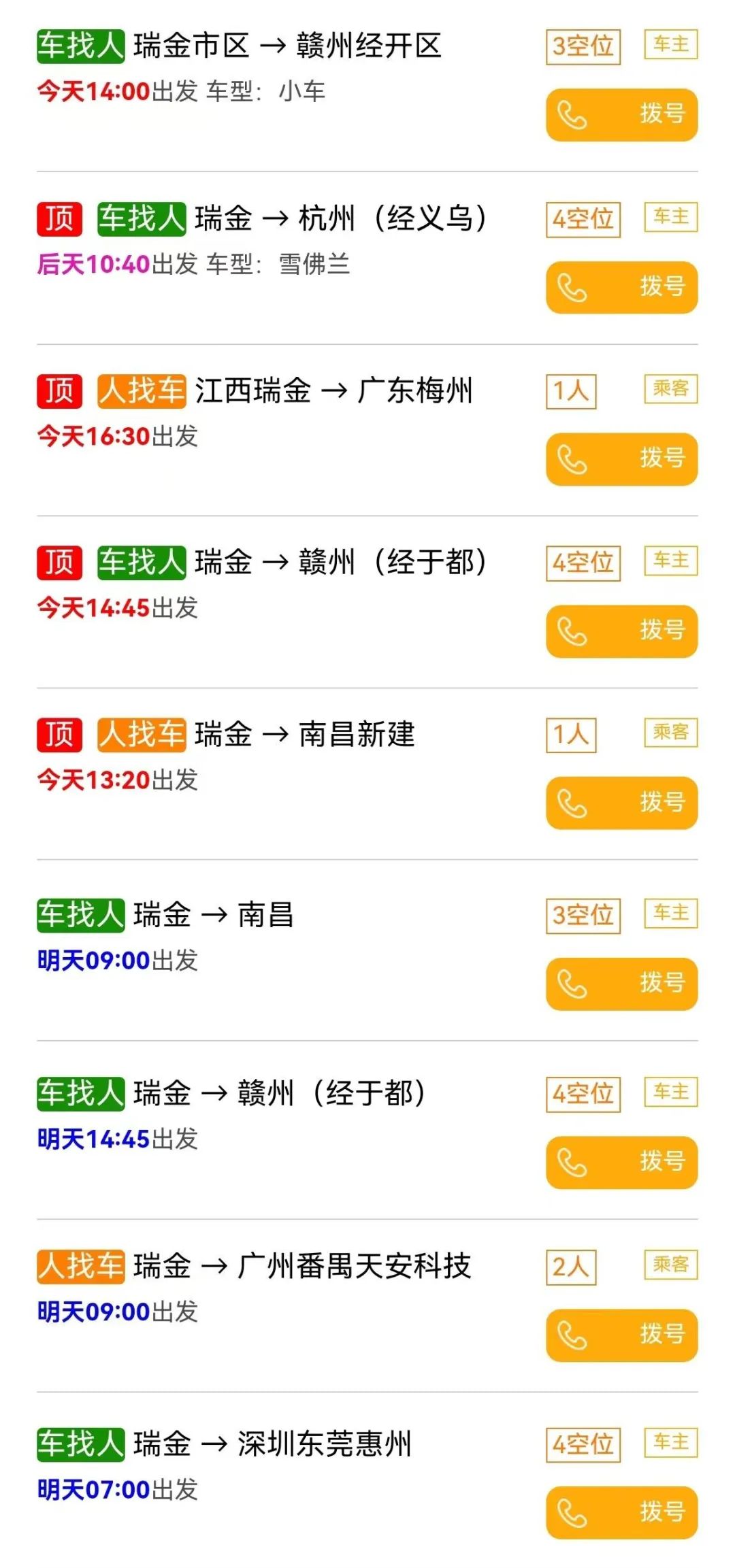Dial the driver for 瑞金市区 to 赣州经开区
This screenshot has height=1568, width=735.
pyautogui.click(x=621, y=114)
